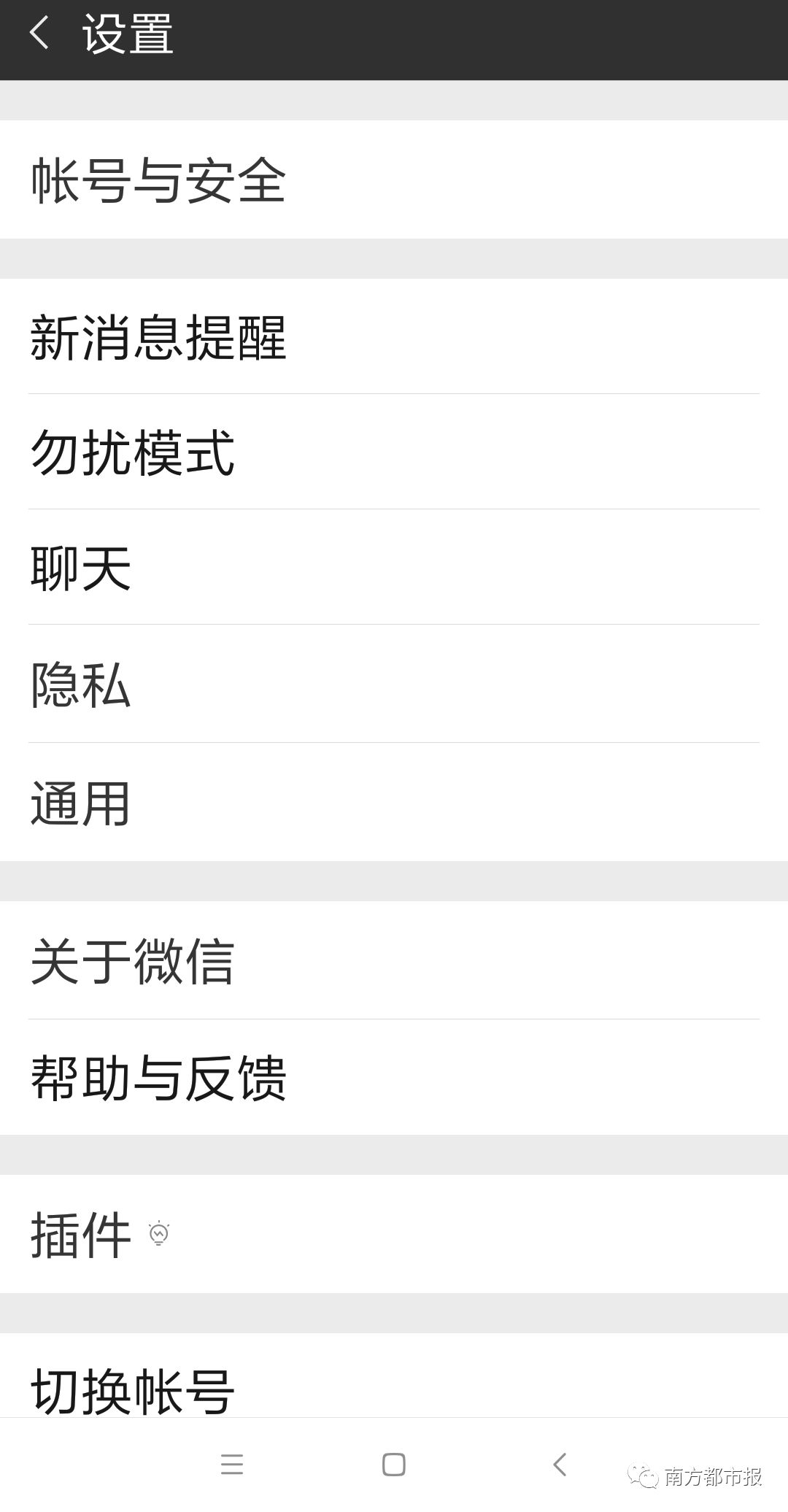Open 勿扰模式 settings
The height and width of the screenshot is (1512, 788).
pos(394,452)
